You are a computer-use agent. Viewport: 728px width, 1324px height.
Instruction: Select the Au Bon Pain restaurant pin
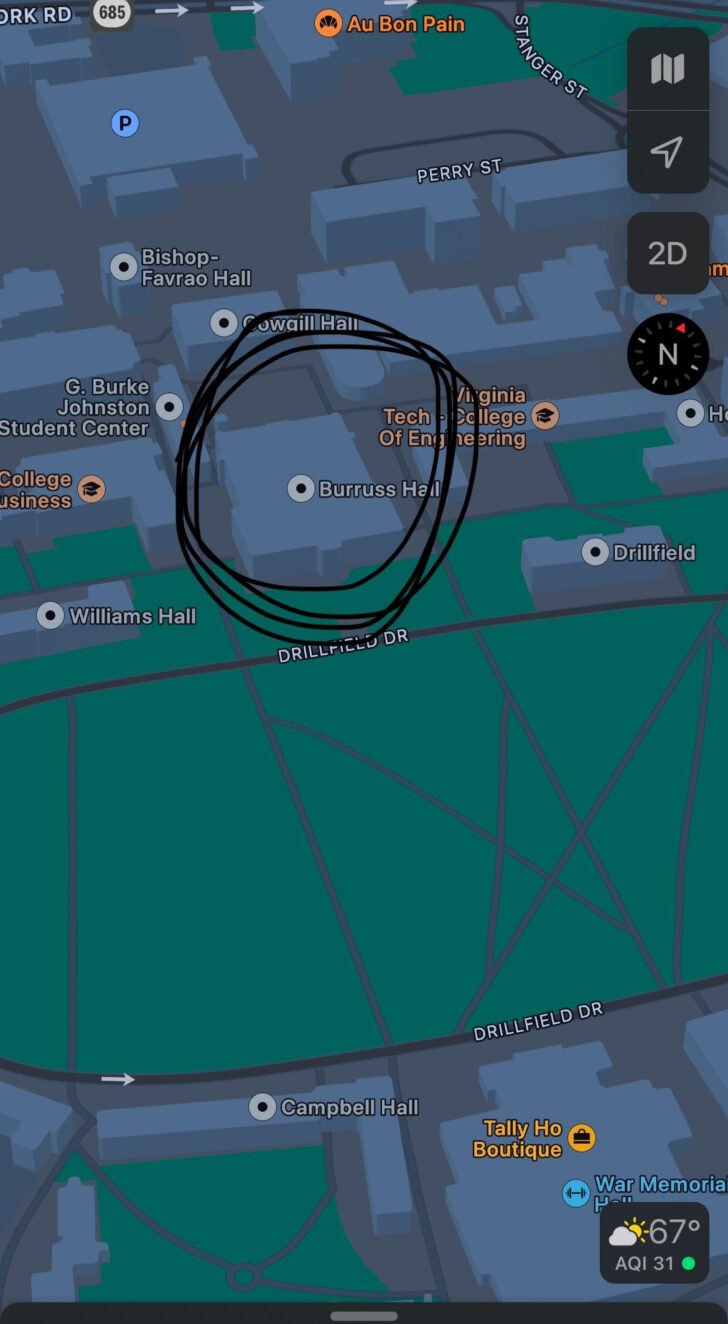(x=328, y=24)
